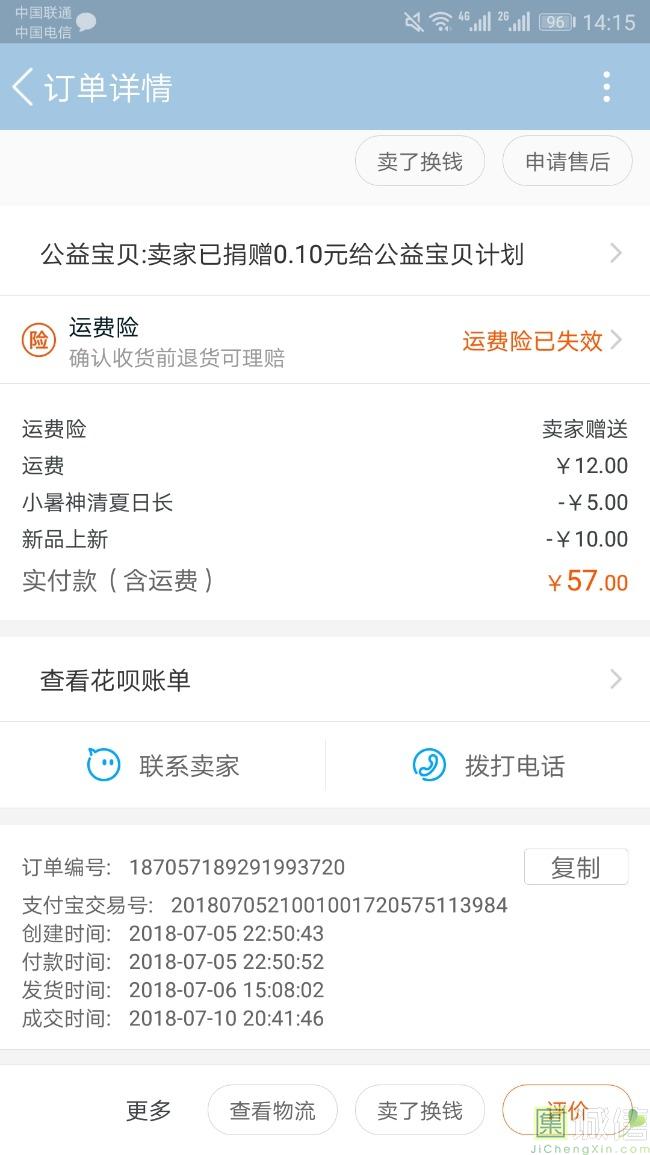Open 运费险 insurance details
Screen dimensions: 650x1155
pyautogui.click(x=325, y=340)
